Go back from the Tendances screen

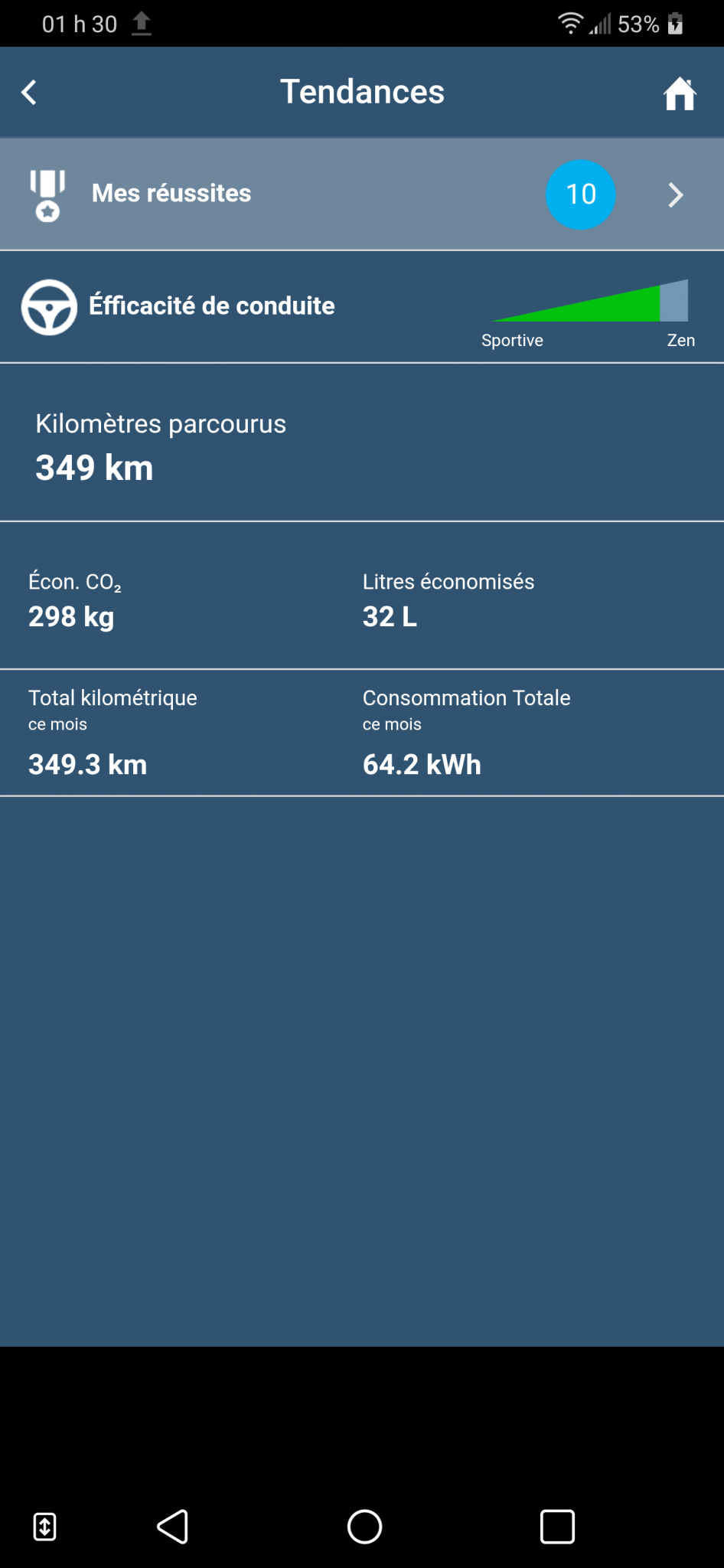(x=29, y=93)
